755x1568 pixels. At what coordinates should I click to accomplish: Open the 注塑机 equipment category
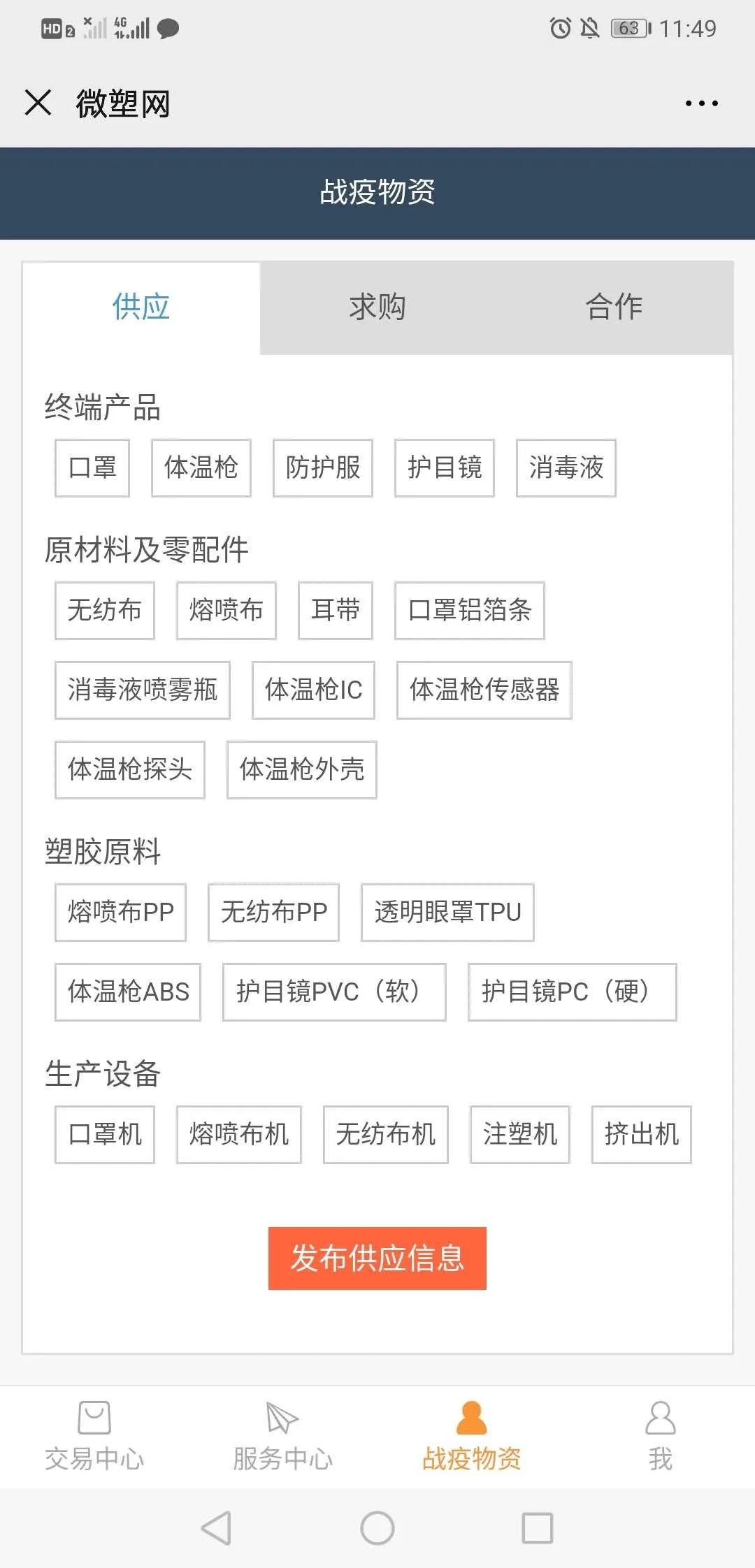coord(519,1134)
